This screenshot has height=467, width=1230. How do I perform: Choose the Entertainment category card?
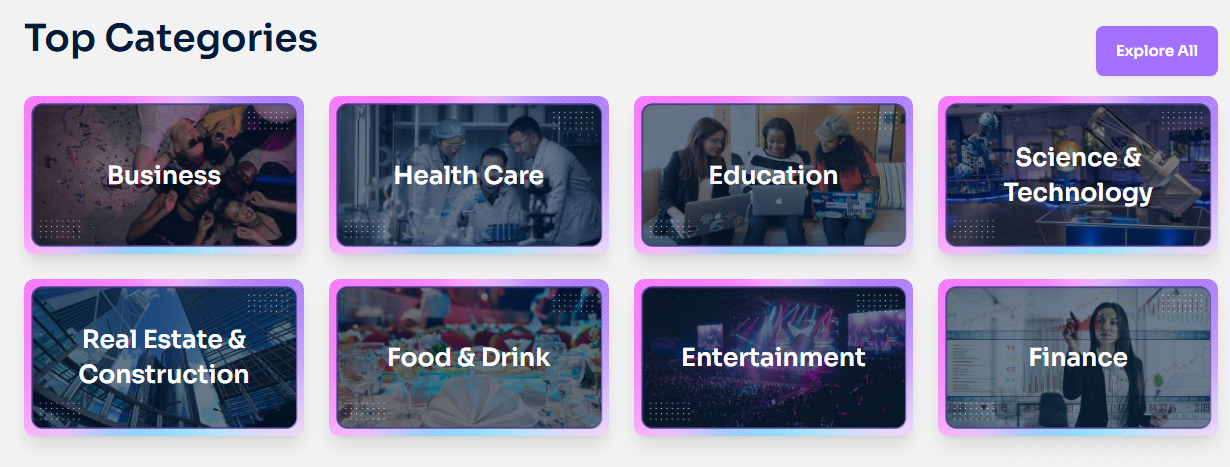[773, 357]
